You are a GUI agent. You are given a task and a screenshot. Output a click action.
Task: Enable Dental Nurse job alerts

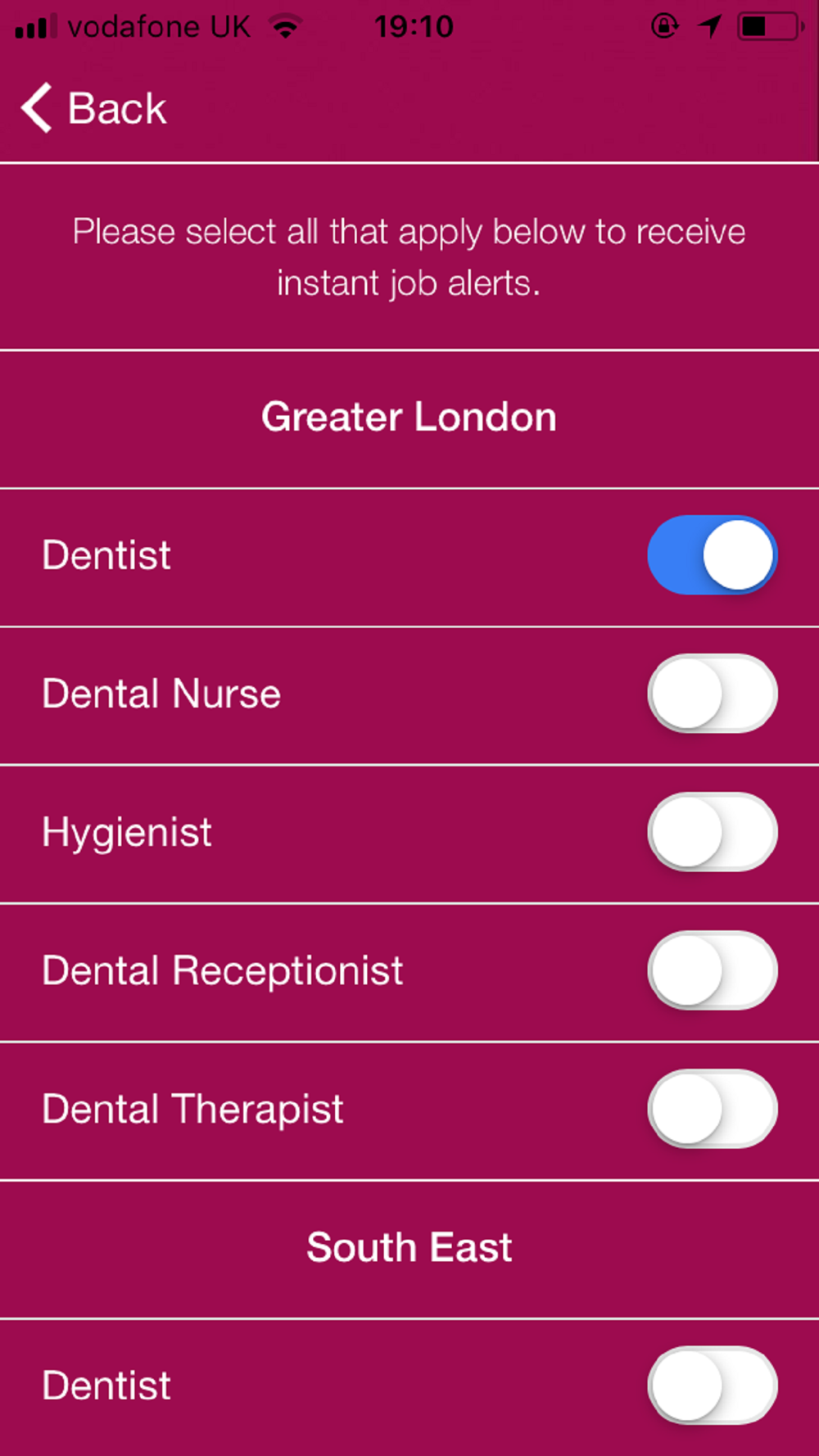712,694
